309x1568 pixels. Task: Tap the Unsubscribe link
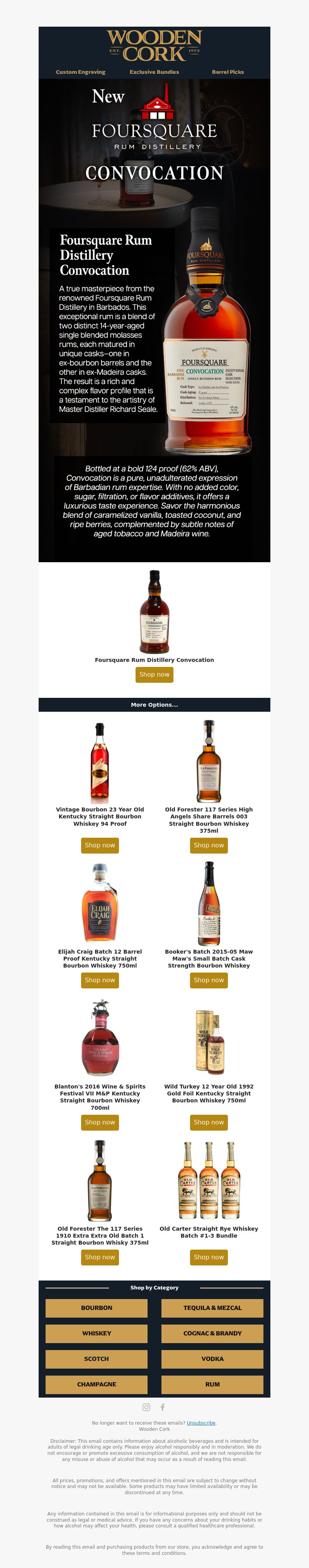201,1423
